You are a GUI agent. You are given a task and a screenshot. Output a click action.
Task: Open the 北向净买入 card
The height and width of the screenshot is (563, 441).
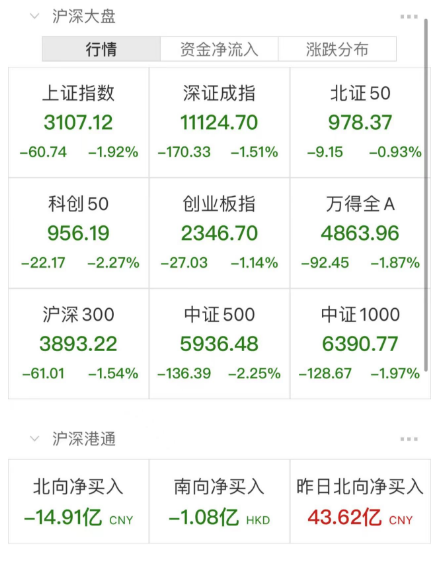pyautogui.click(x=79, y=501)
